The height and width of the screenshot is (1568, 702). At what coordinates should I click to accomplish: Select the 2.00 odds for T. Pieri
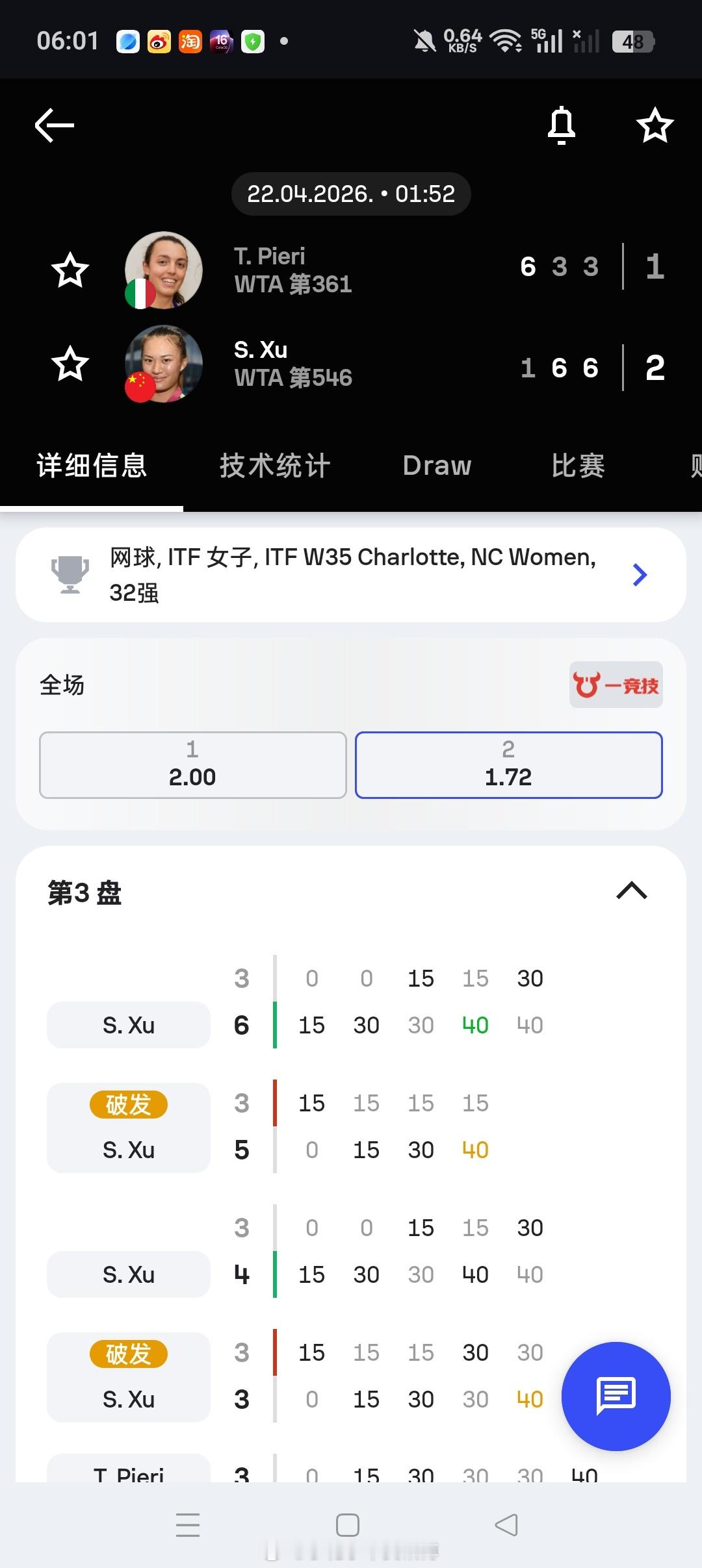[x=192, y=765]
